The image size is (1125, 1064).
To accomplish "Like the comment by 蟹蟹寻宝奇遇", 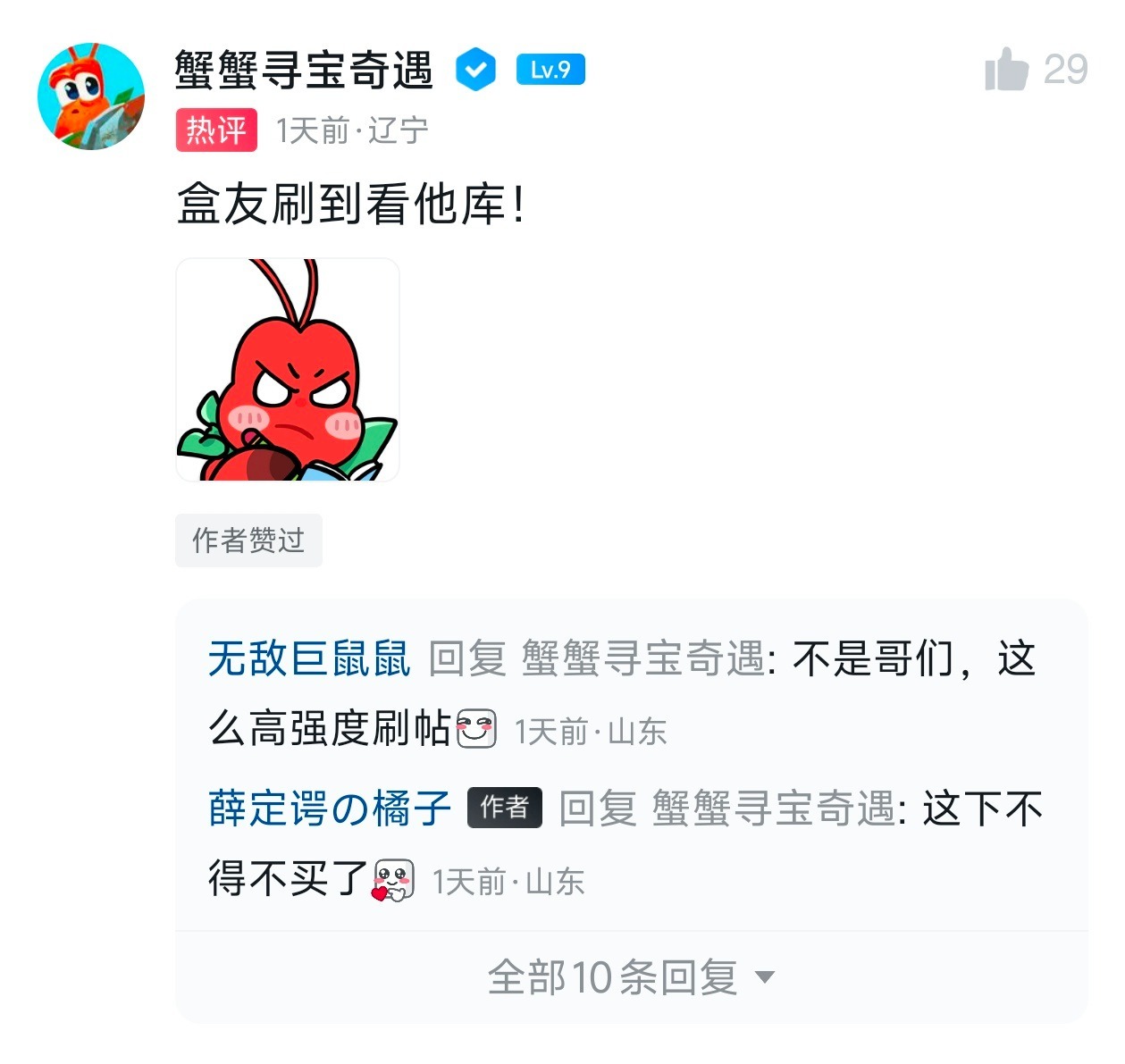I will [1007, 70].
